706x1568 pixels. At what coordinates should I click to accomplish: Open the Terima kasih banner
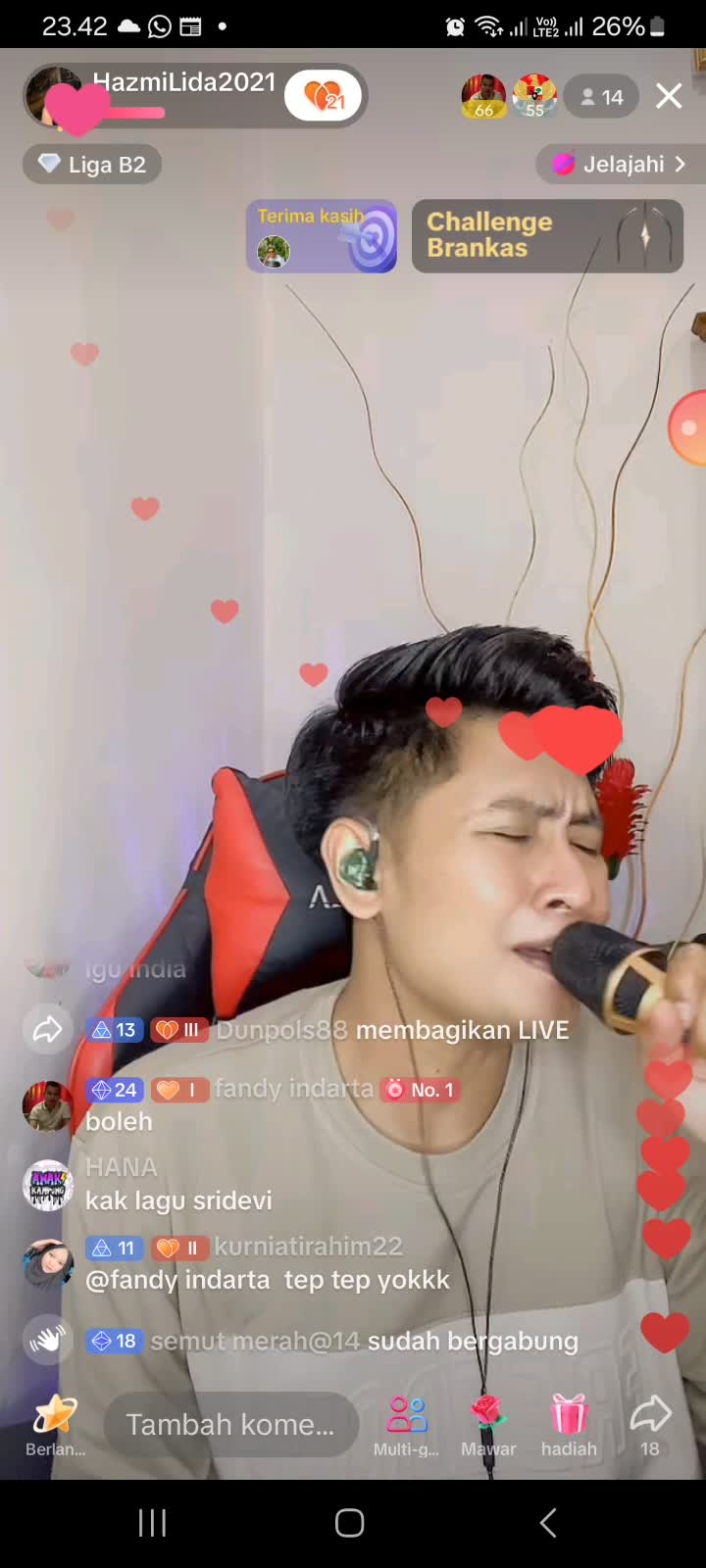point(321,236)
